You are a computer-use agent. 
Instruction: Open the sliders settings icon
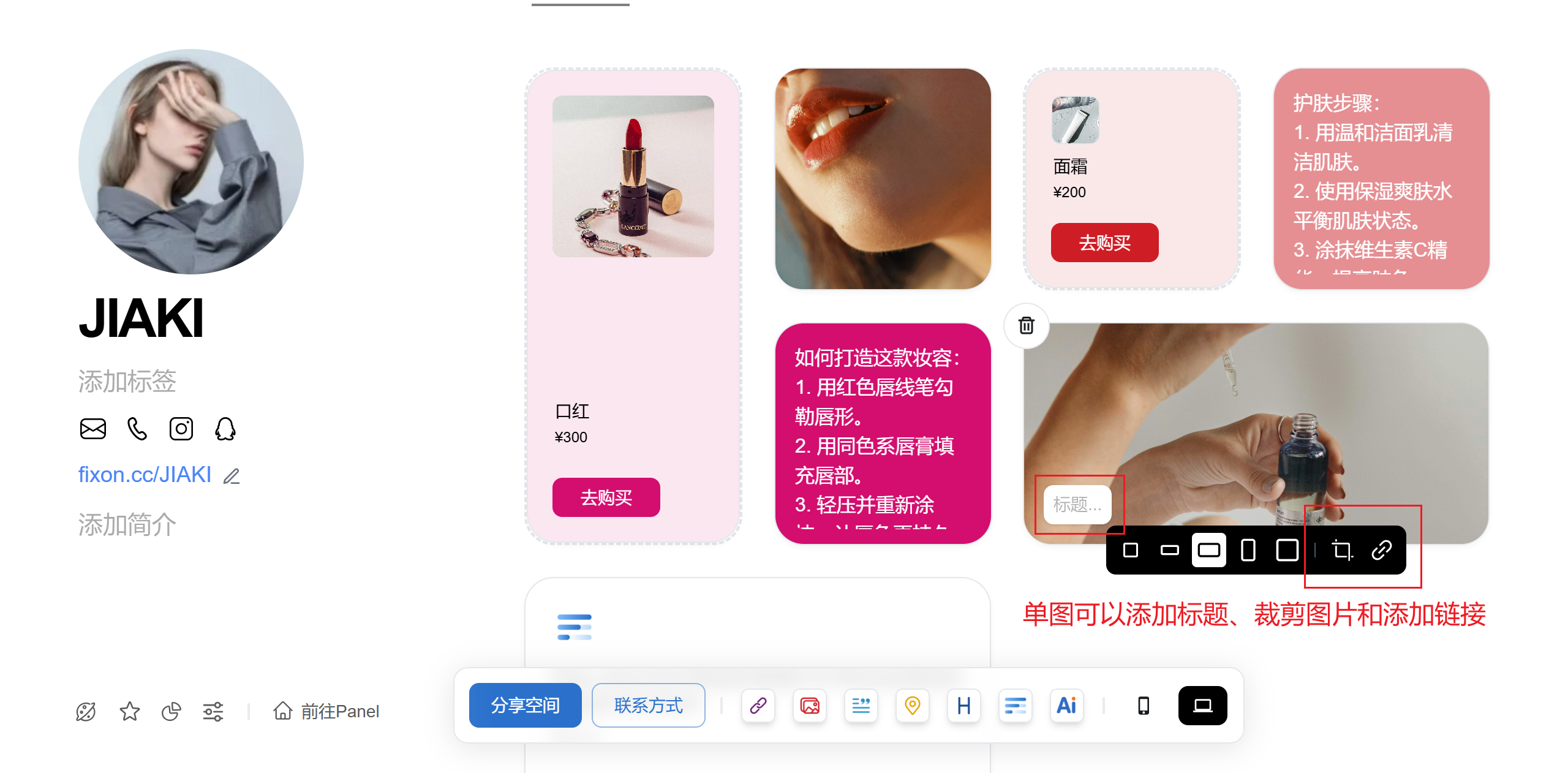213,711
